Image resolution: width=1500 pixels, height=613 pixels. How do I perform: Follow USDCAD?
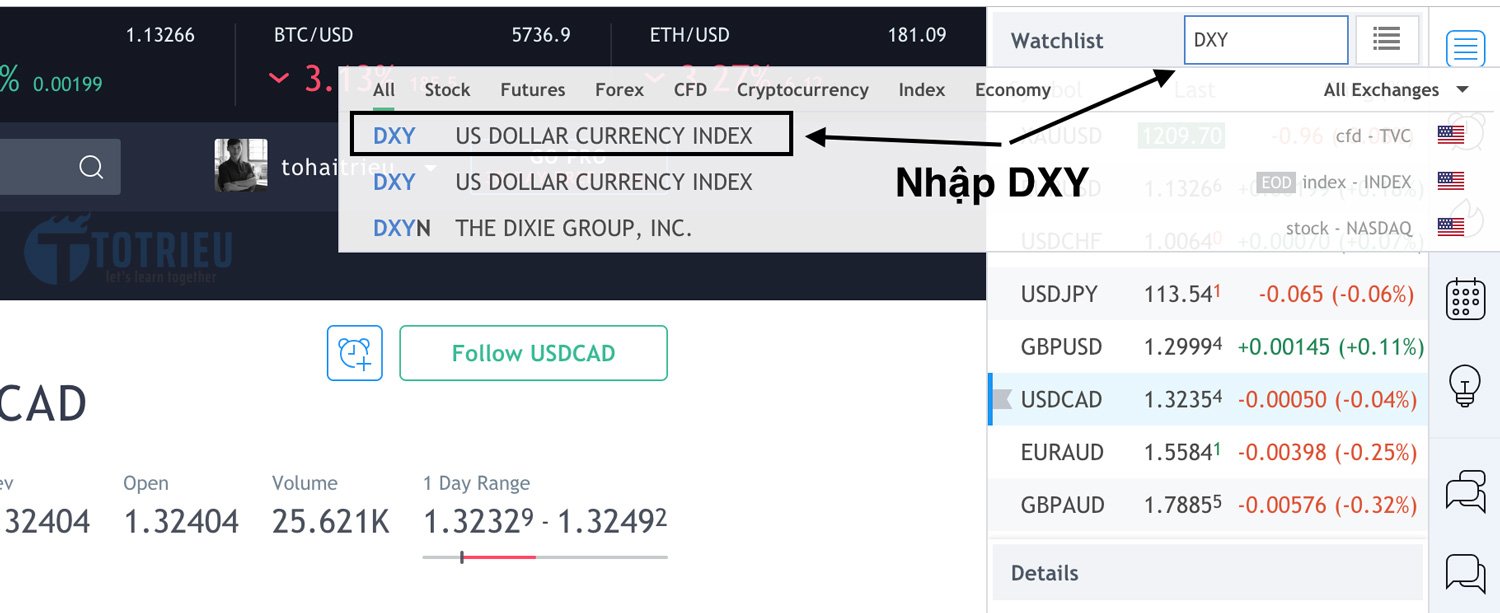[533, 353]
